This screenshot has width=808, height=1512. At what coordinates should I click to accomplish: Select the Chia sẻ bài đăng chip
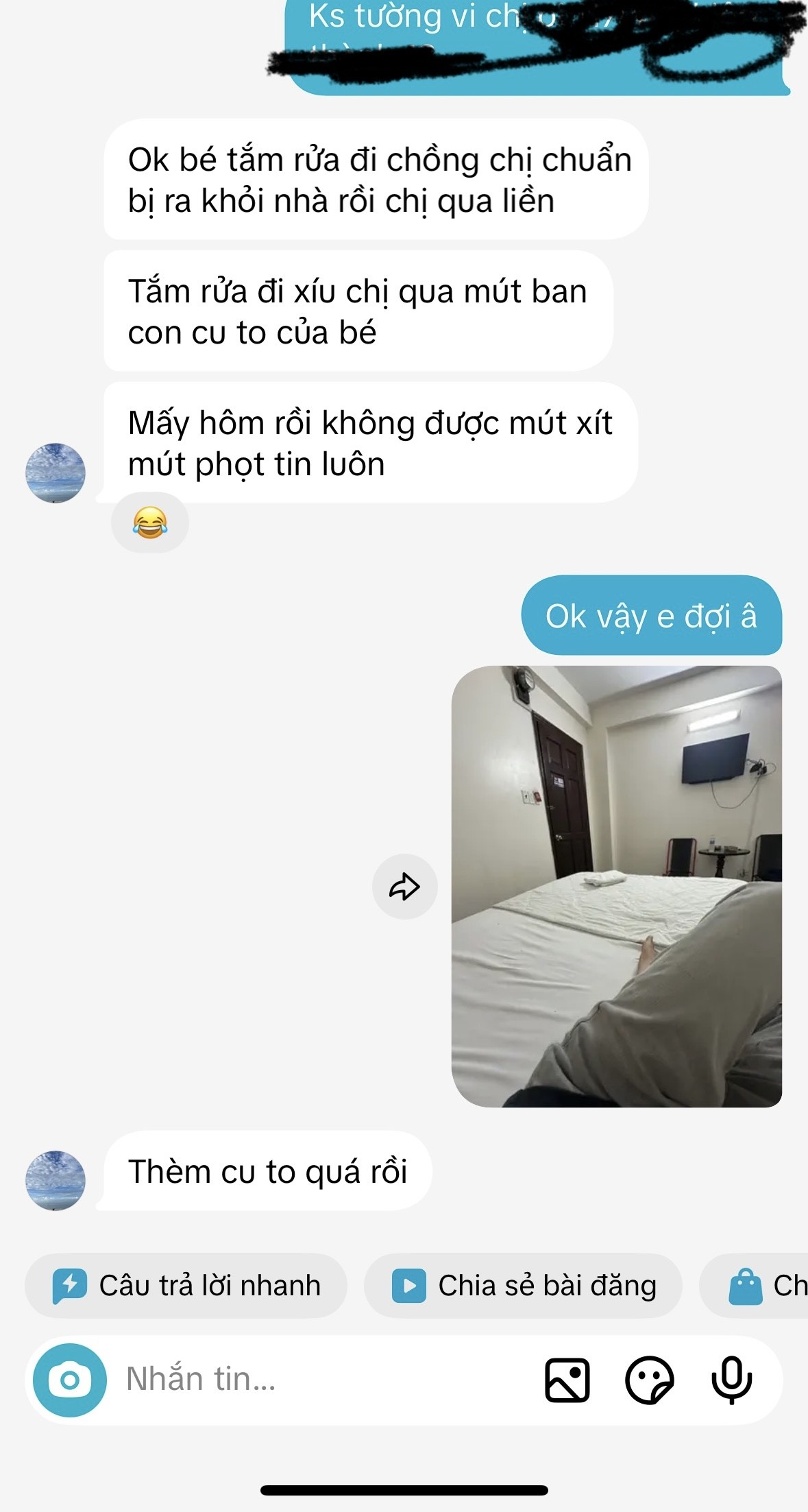[524, 1286]
